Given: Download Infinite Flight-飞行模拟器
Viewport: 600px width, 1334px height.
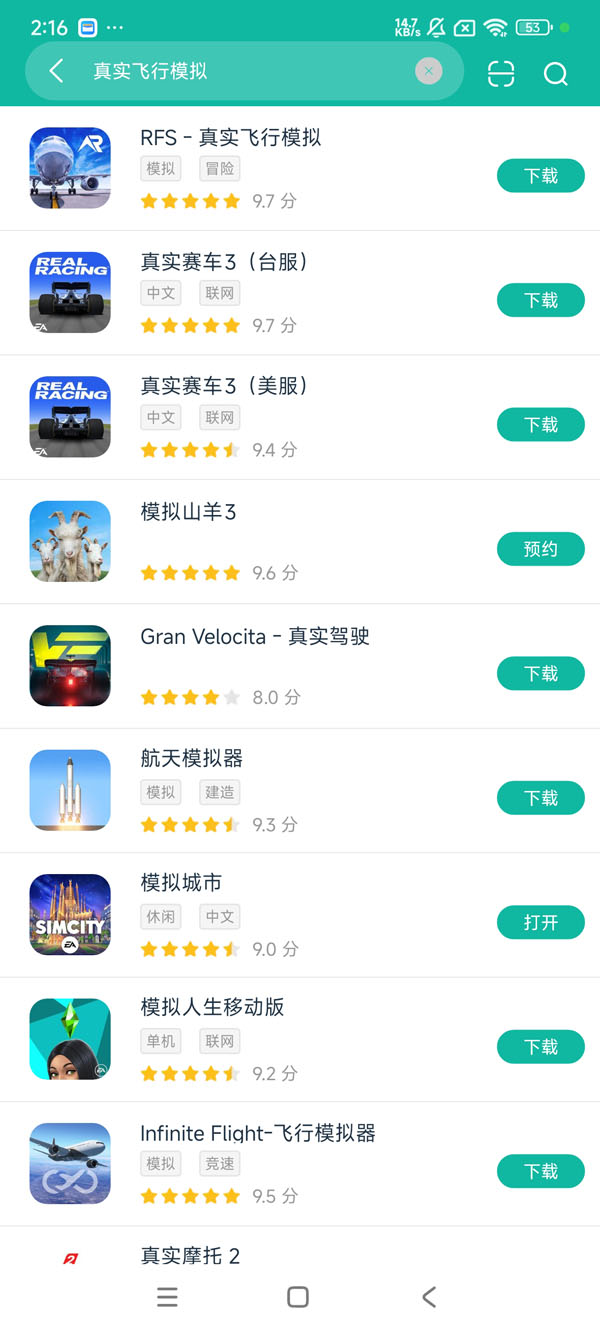Looking at the screenshot, I should pyautogui.click(x=540, y=1171).
